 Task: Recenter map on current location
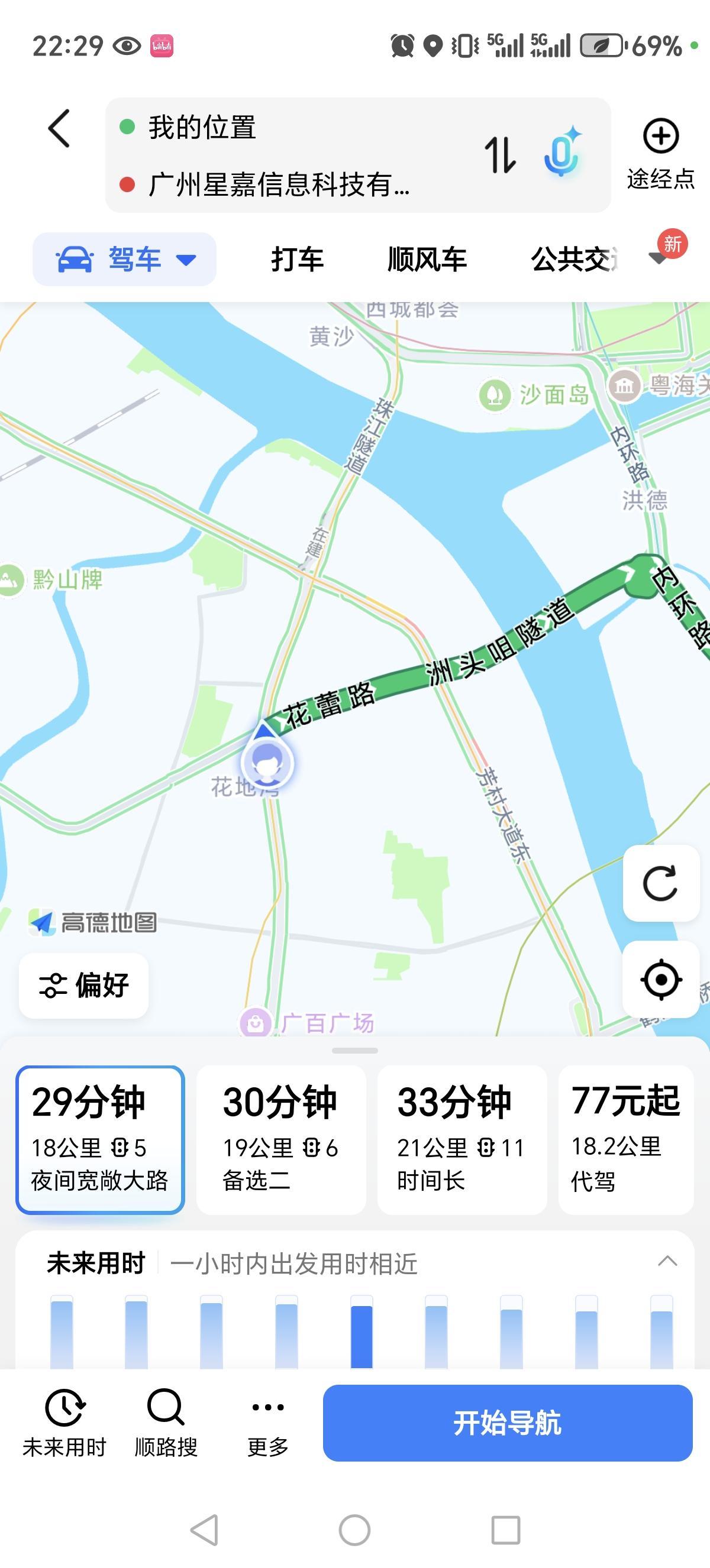coord(660,981)
